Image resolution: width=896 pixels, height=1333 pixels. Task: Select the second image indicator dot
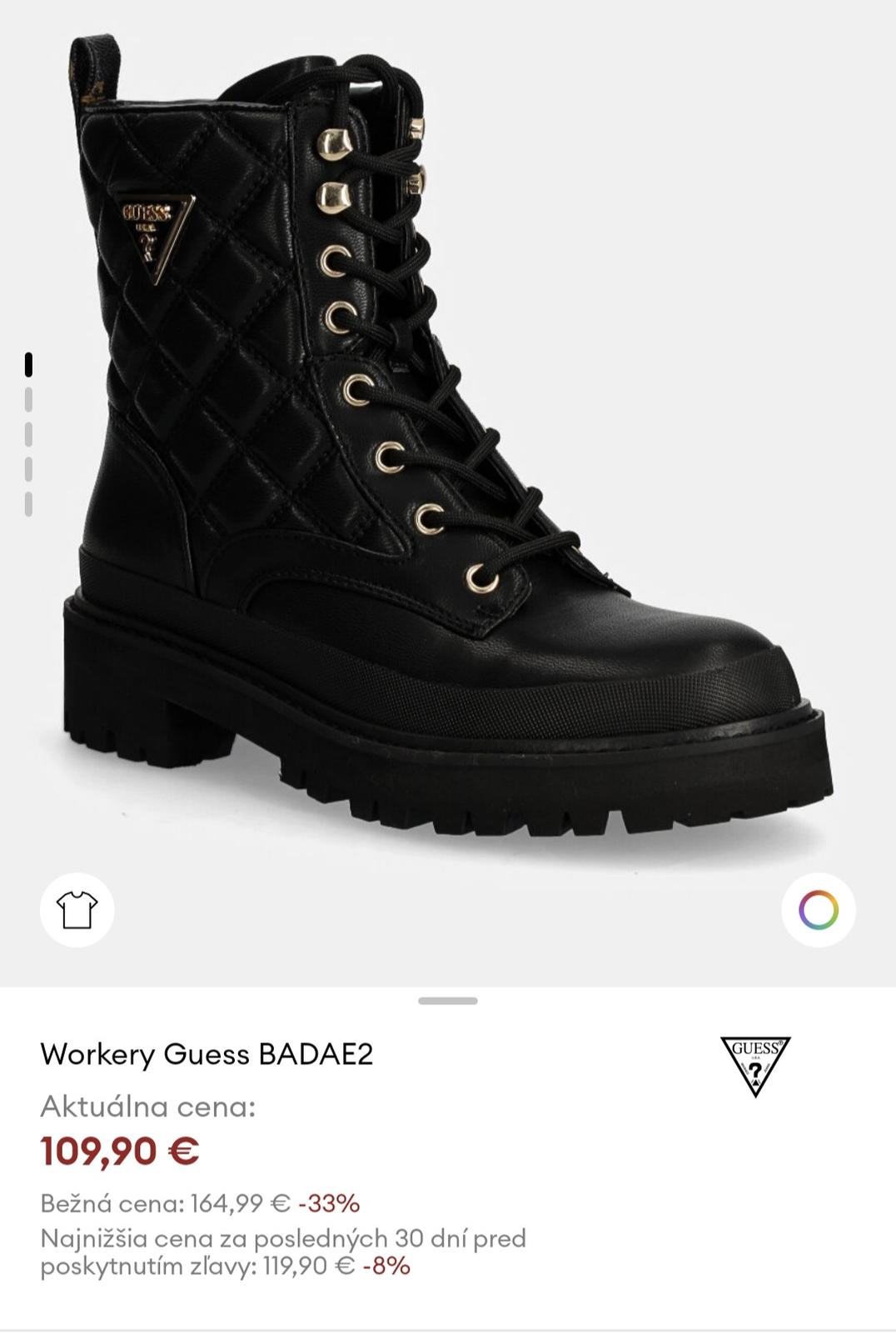click(28, 399)
